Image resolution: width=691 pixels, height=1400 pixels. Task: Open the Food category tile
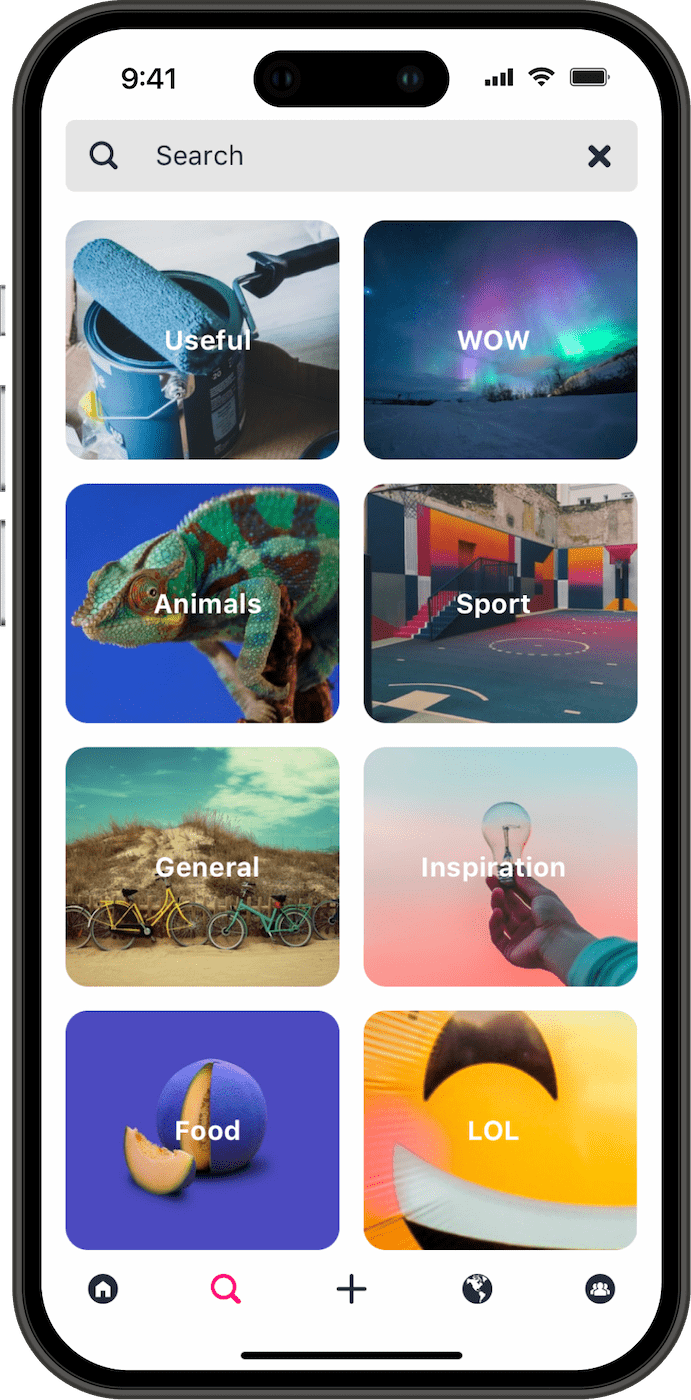(x=202, y=1130)
